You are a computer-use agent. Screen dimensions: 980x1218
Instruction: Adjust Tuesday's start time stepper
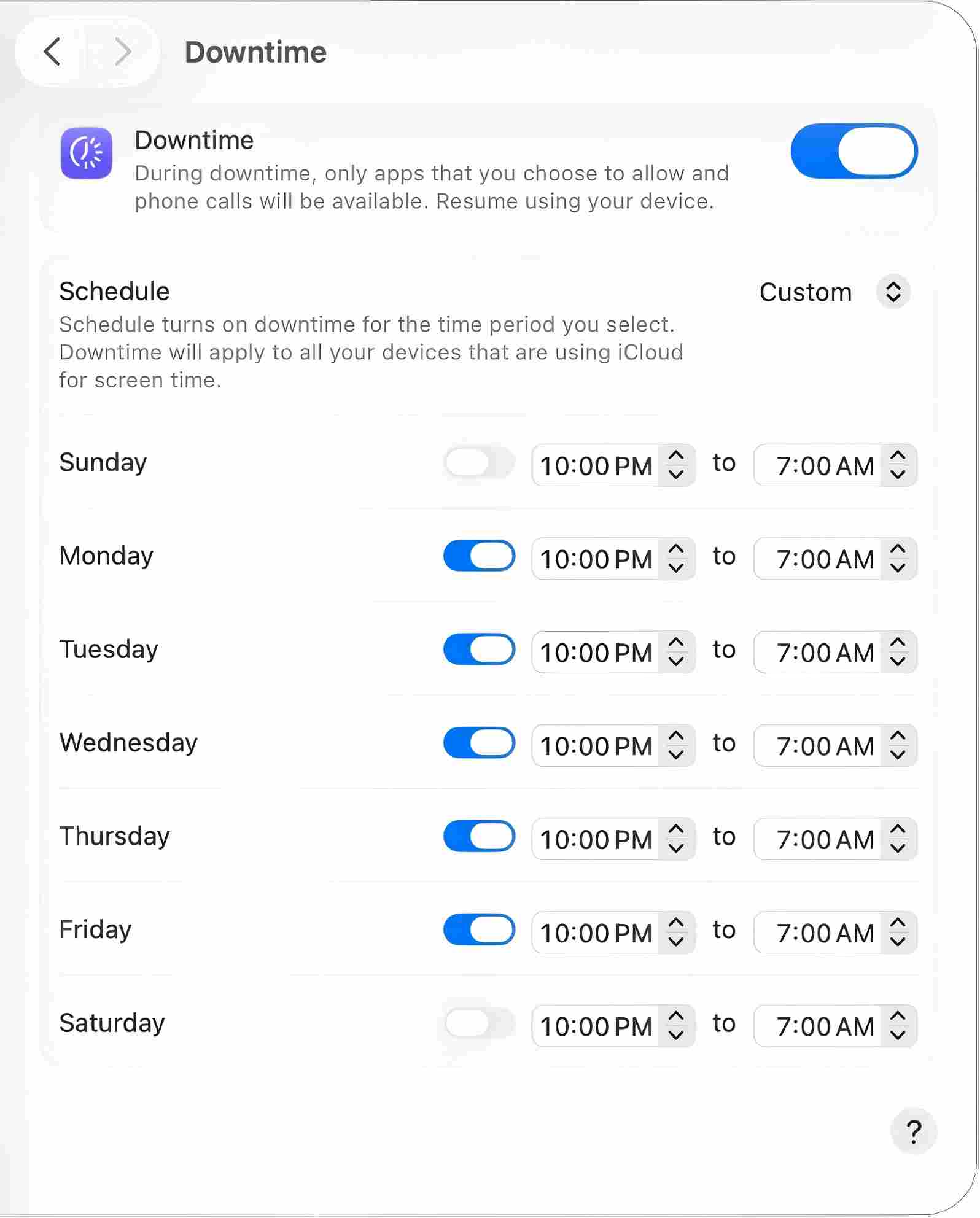[676, 653]
